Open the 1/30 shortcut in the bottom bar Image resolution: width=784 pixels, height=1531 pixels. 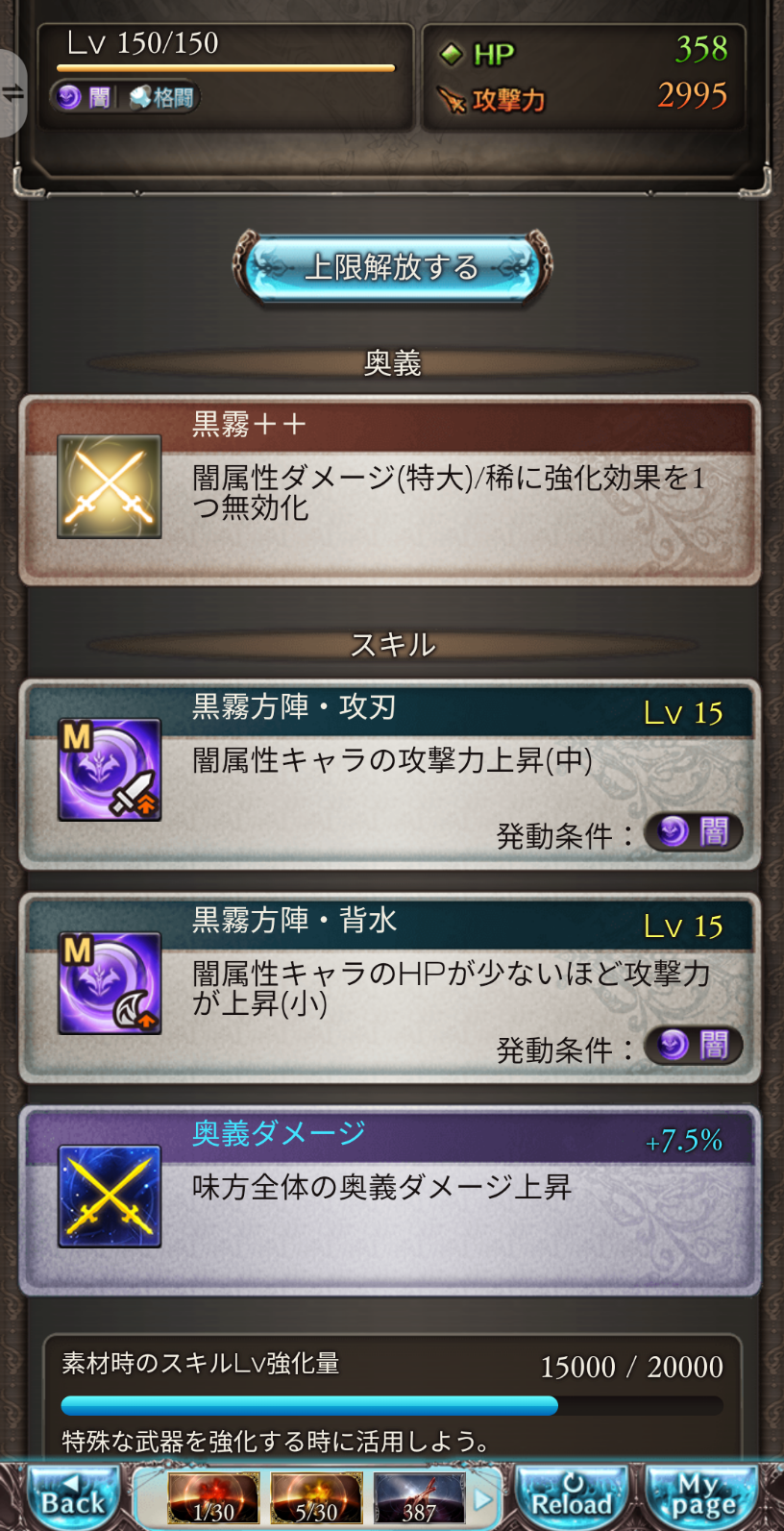coord(213,1498)
